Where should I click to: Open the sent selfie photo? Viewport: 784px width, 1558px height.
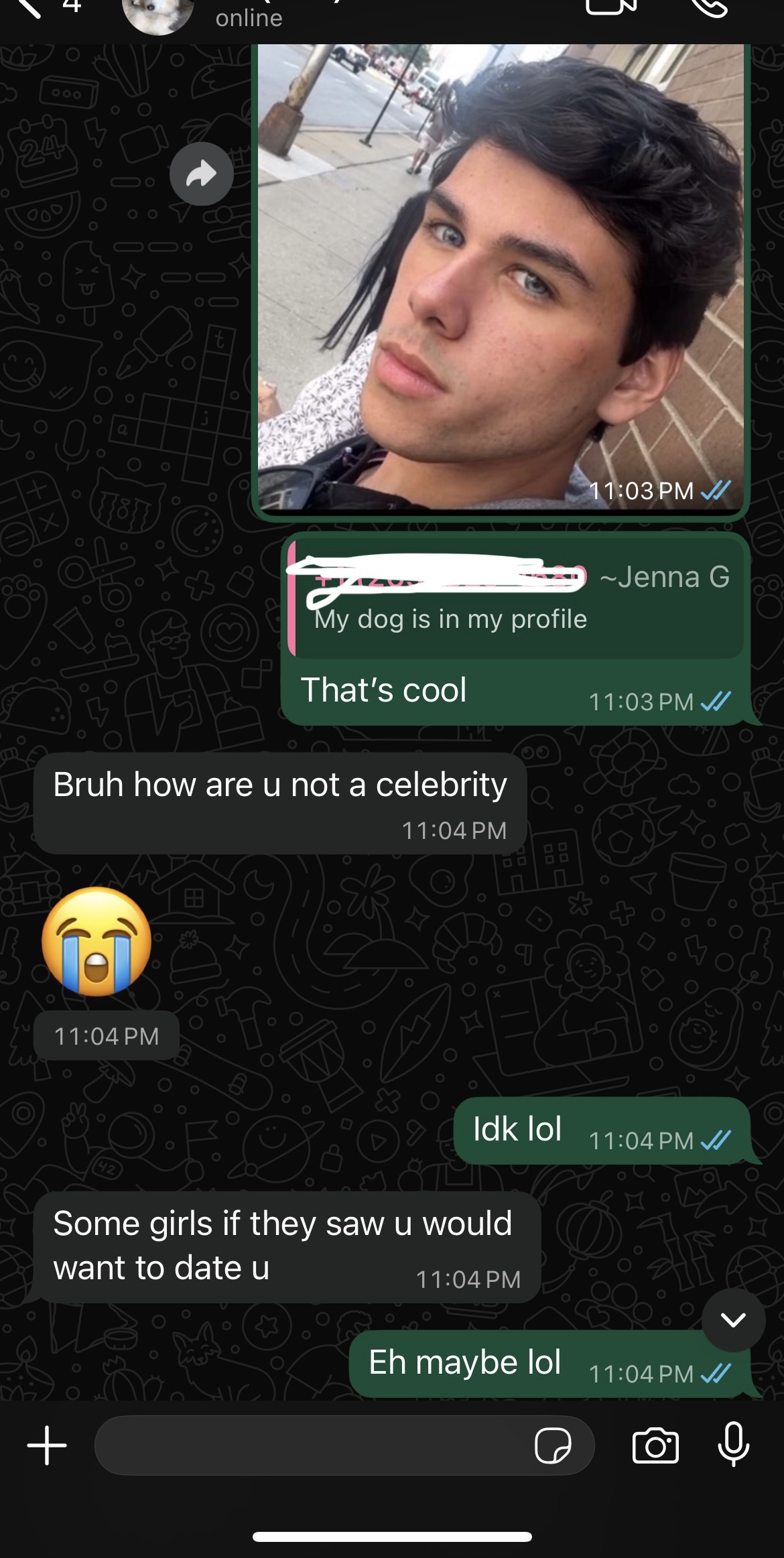coord(500,278)
